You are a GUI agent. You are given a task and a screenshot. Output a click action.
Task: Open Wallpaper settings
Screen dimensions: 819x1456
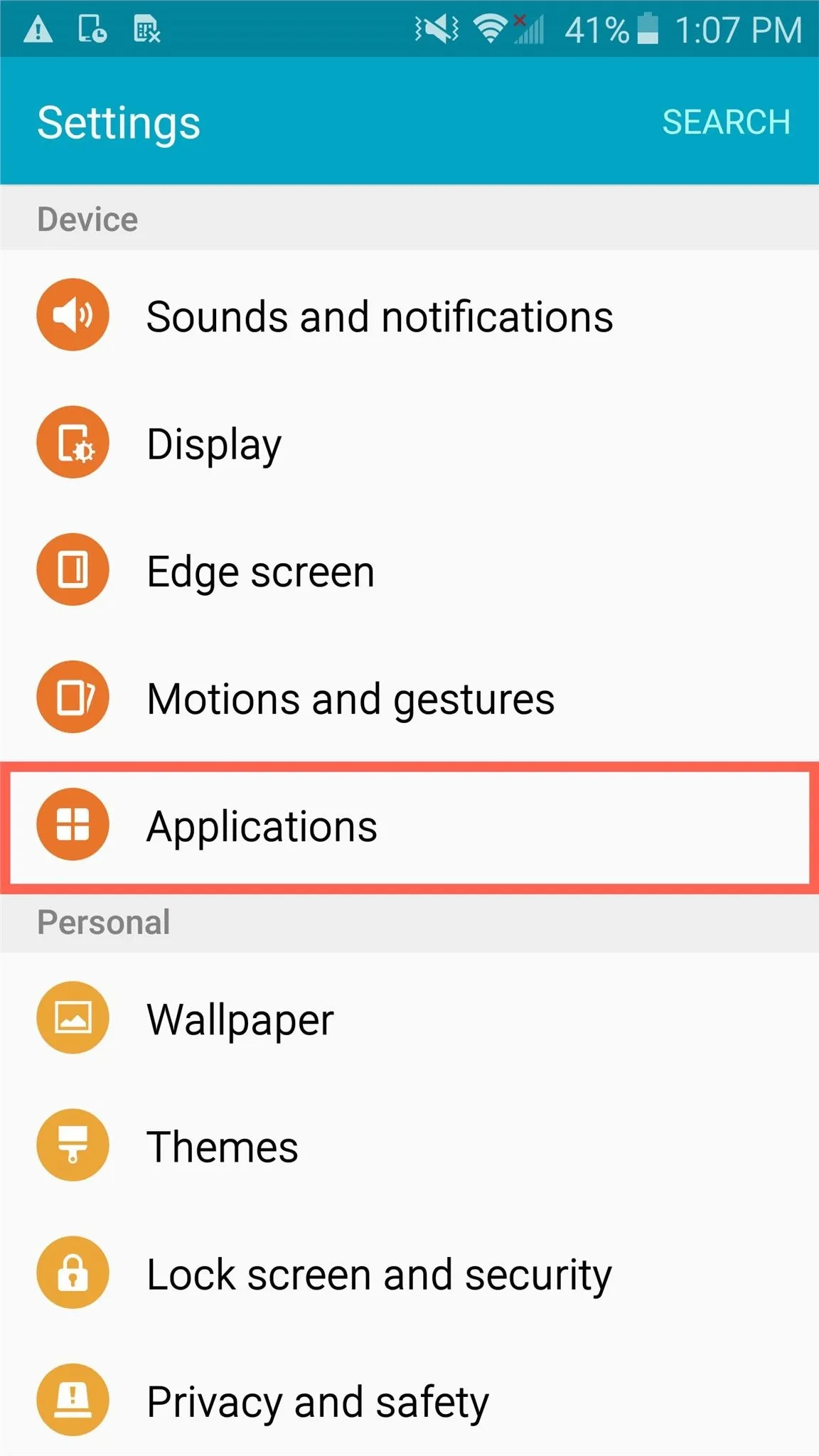point(409,1017)
